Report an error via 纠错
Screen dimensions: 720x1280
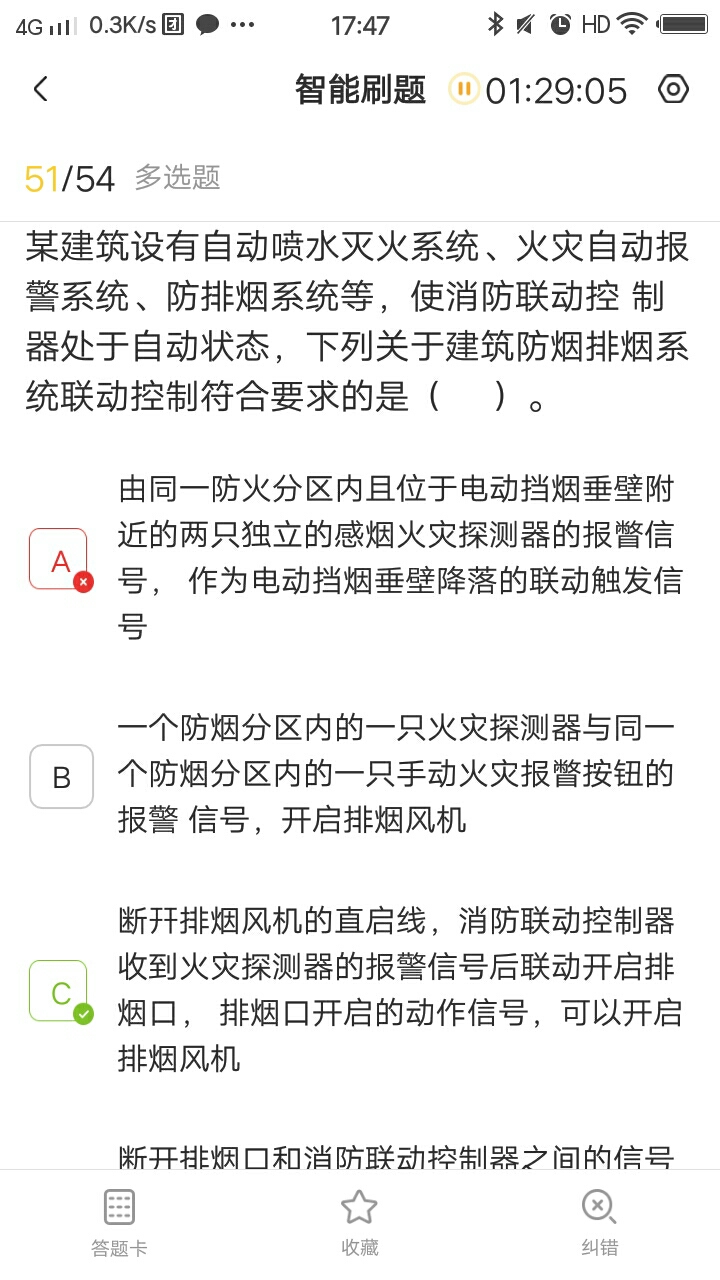[x=599, y=1222]
